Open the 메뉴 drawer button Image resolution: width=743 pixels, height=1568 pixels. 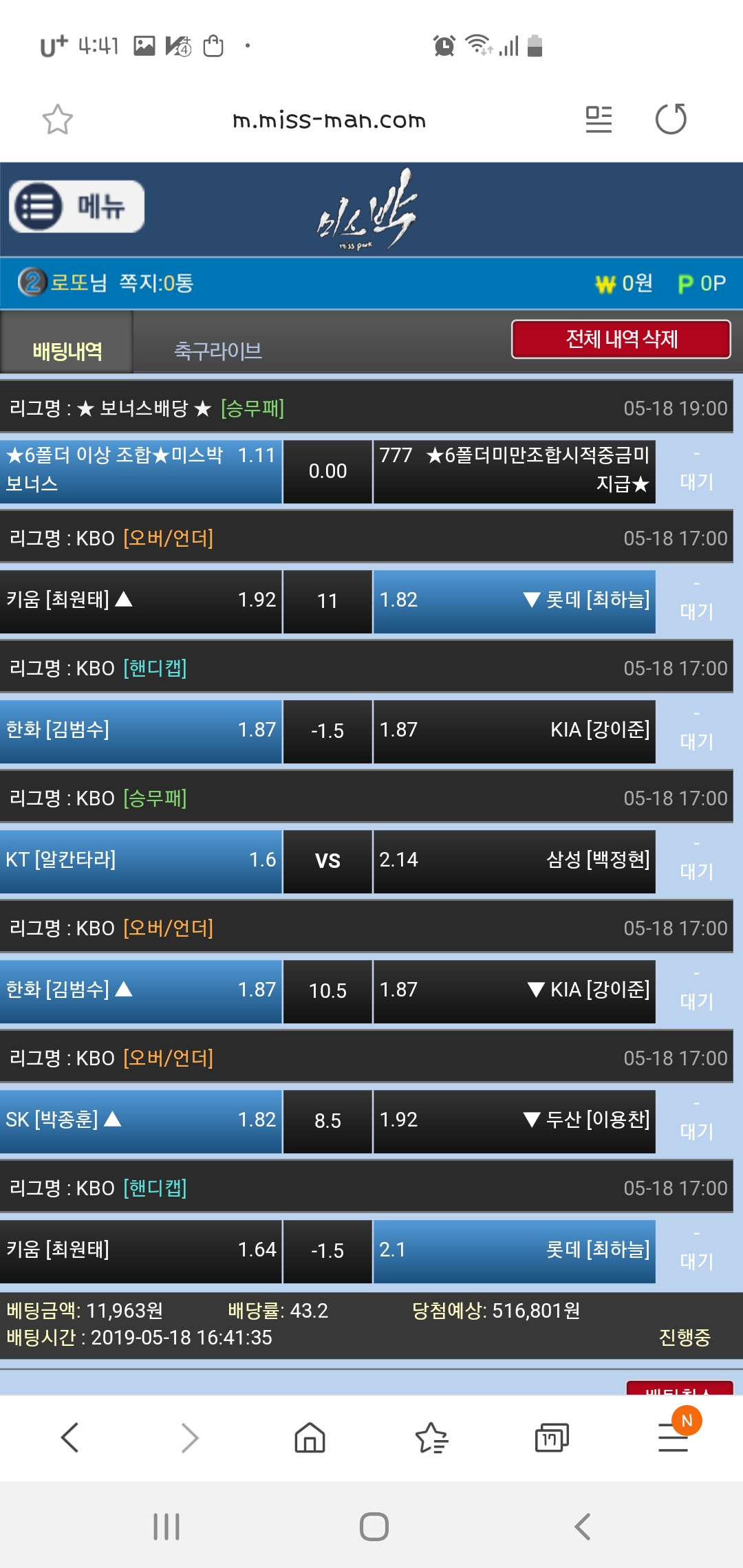76,206
